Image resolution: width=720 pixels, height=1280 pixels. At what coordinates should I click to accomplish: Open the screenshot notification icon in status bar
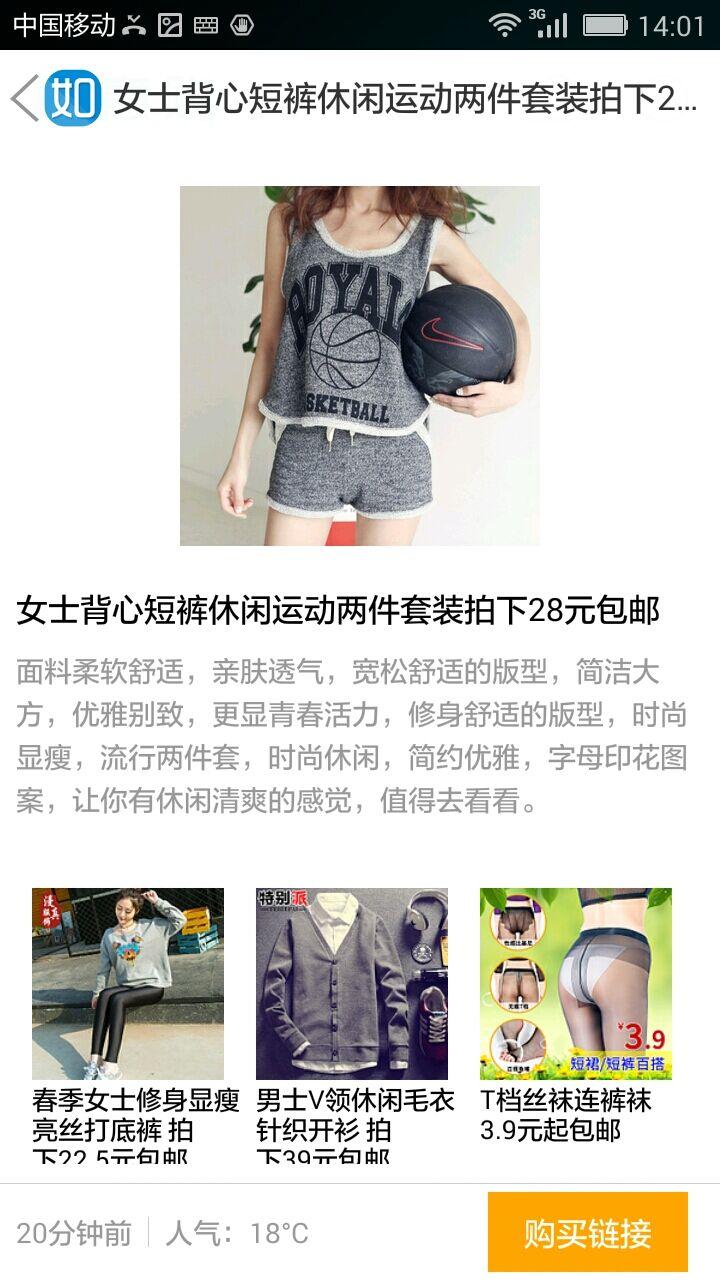[x=168, y=21]
